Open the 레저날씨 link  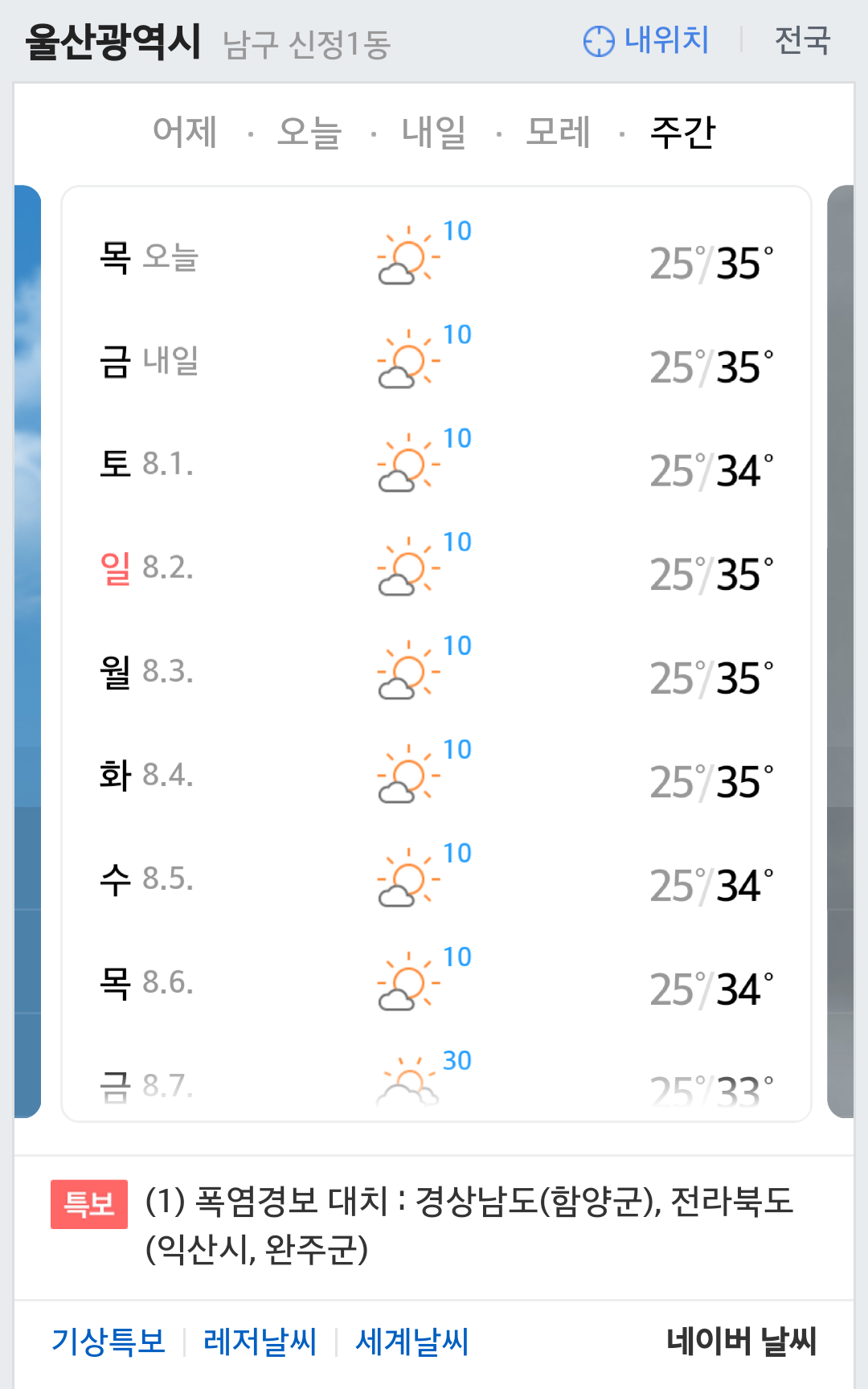pyautogui.click(x=260, y=1342)
